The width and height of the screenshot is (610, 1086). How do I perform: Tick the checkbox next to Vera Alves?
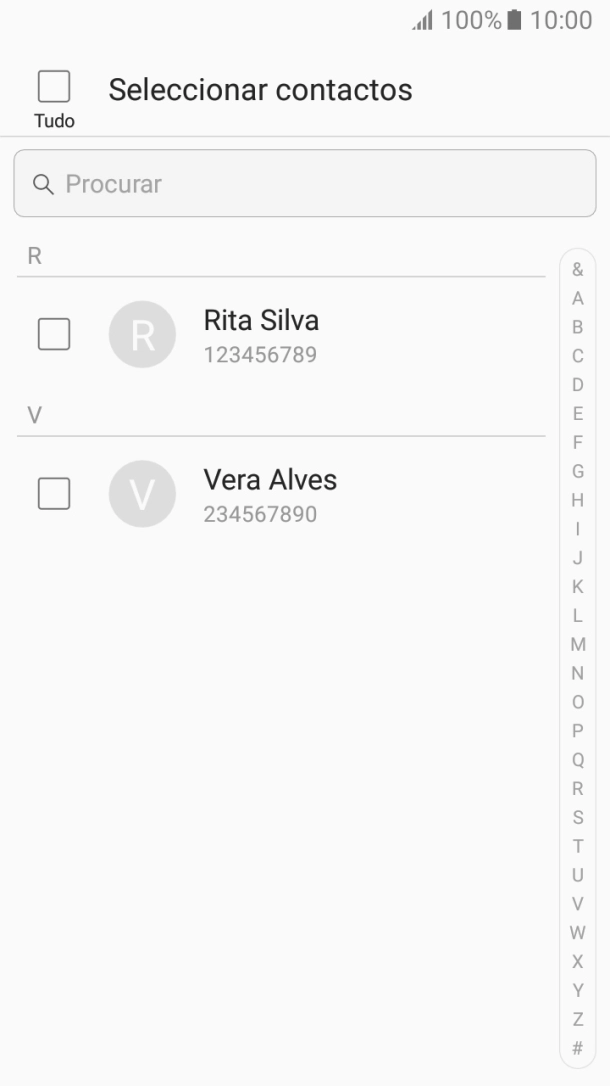(54, 493)
